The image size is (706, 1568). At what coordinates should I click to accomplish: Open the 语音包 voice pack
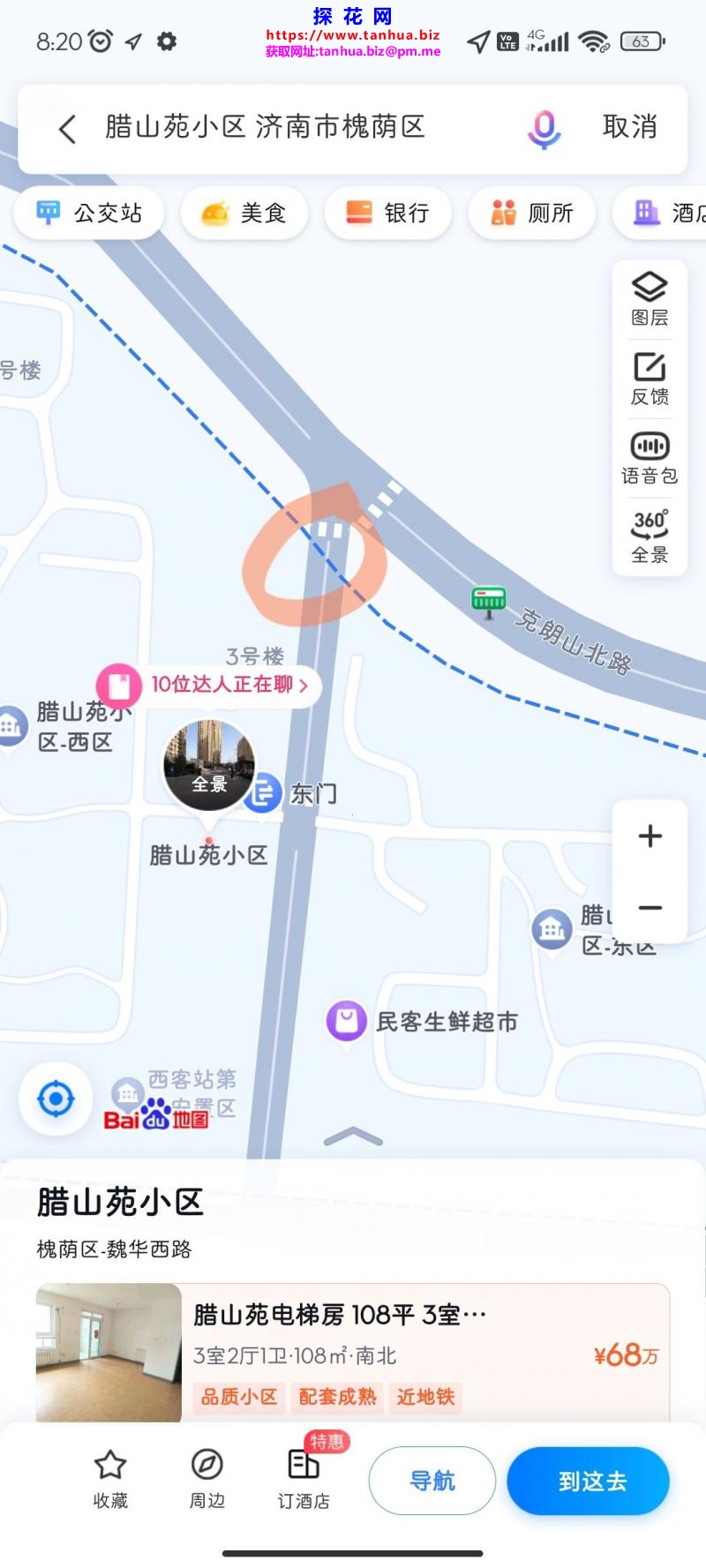[650, 458]
